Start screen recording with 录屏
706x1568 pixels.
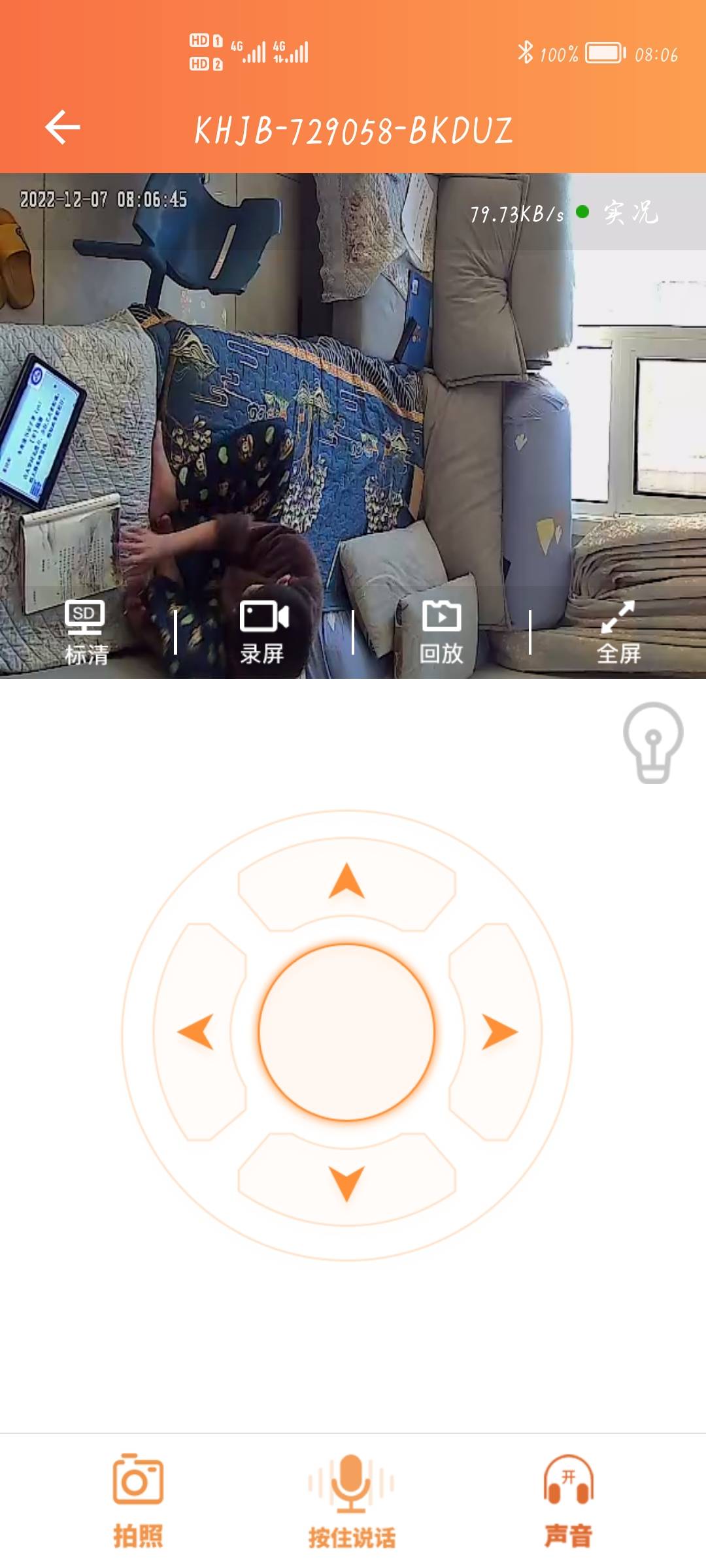(x=263, y=631)
